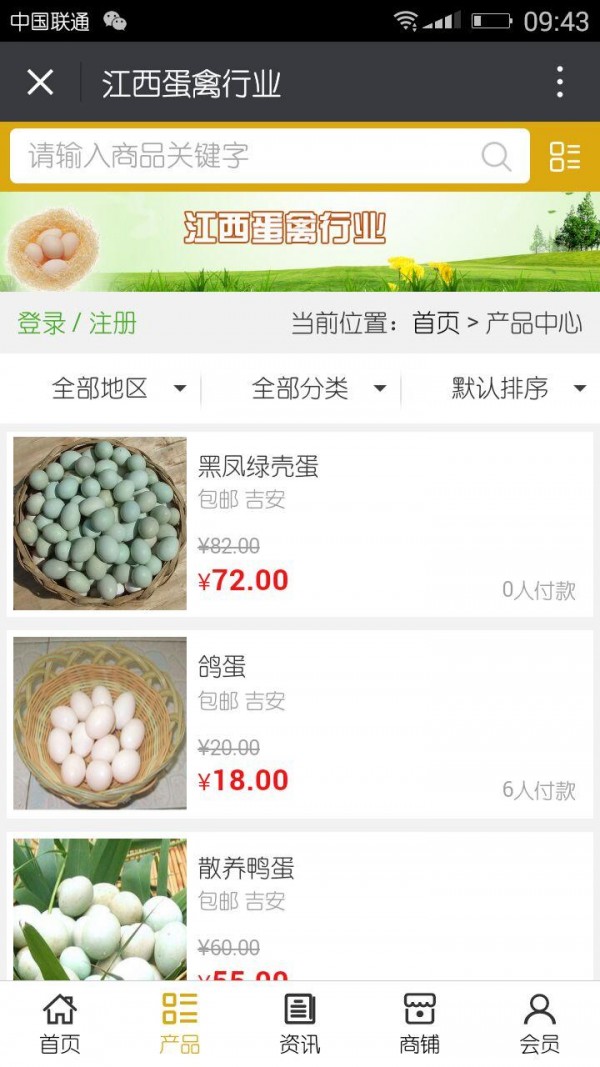Image resolution: width=600 pixels, height=1067 pixels.
Task: Open the 默认排序 sort dropdown
Action: 518,388
